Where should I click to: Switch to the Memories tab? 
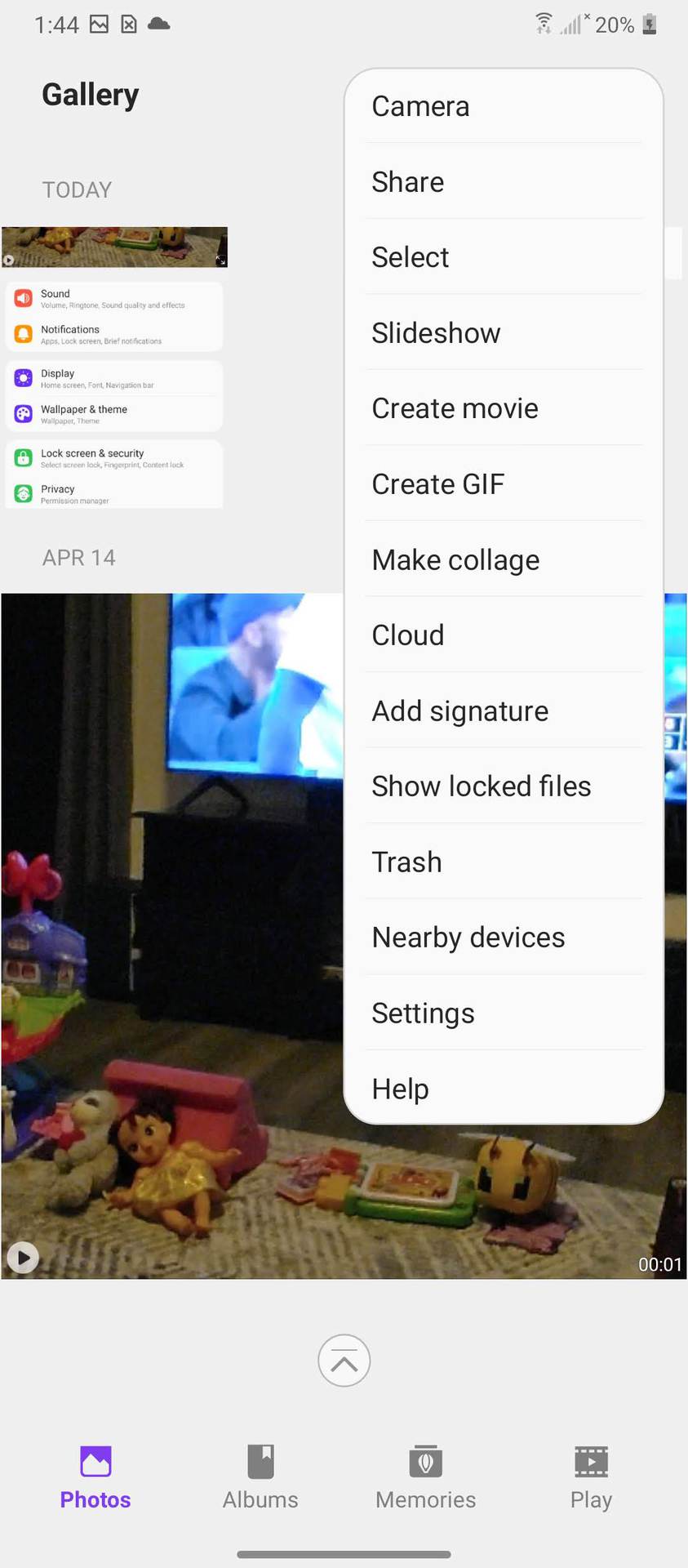click(x=425, y=1477)
